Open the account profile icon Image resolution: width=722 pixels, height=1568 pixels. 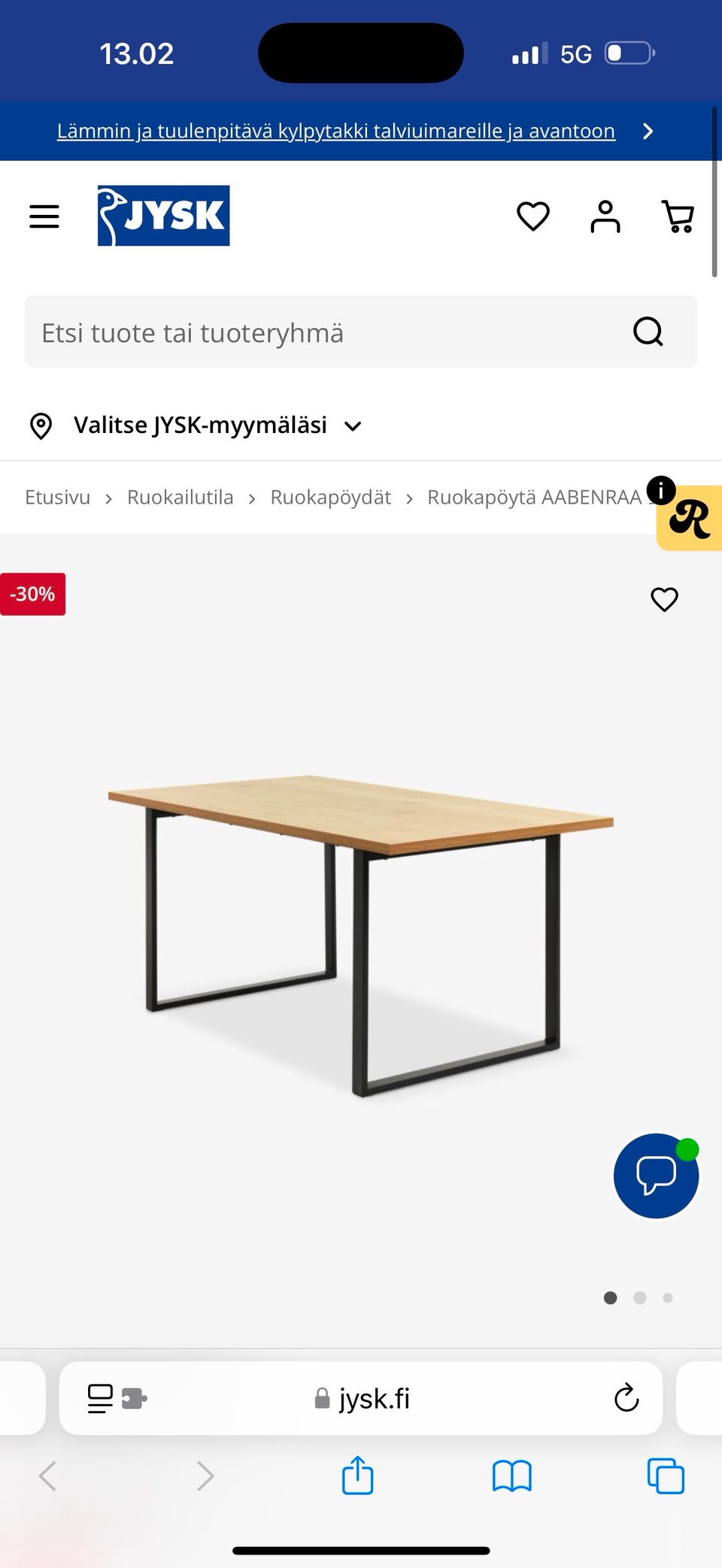tap(605, 216)
